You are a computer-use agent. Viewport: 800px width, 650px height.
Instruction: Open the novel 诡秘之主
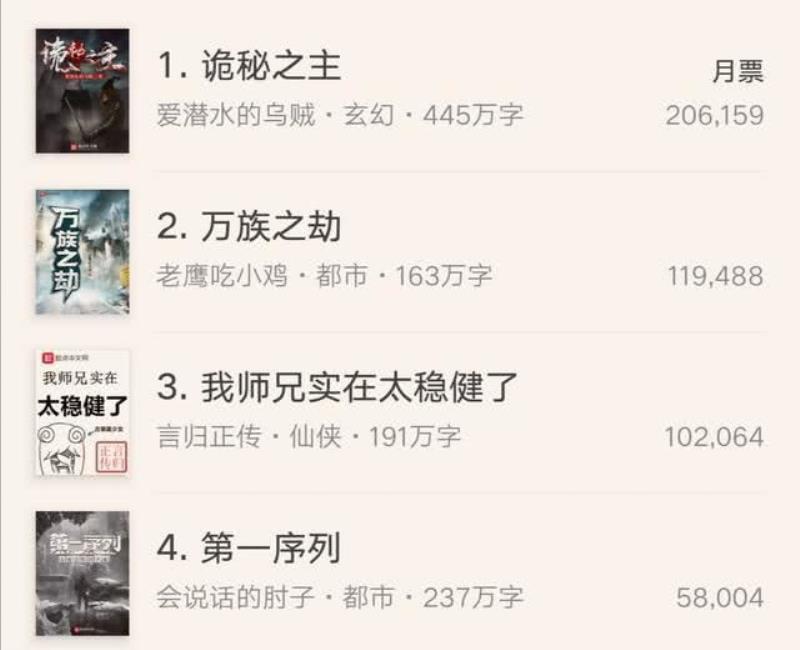pos(250,66)
